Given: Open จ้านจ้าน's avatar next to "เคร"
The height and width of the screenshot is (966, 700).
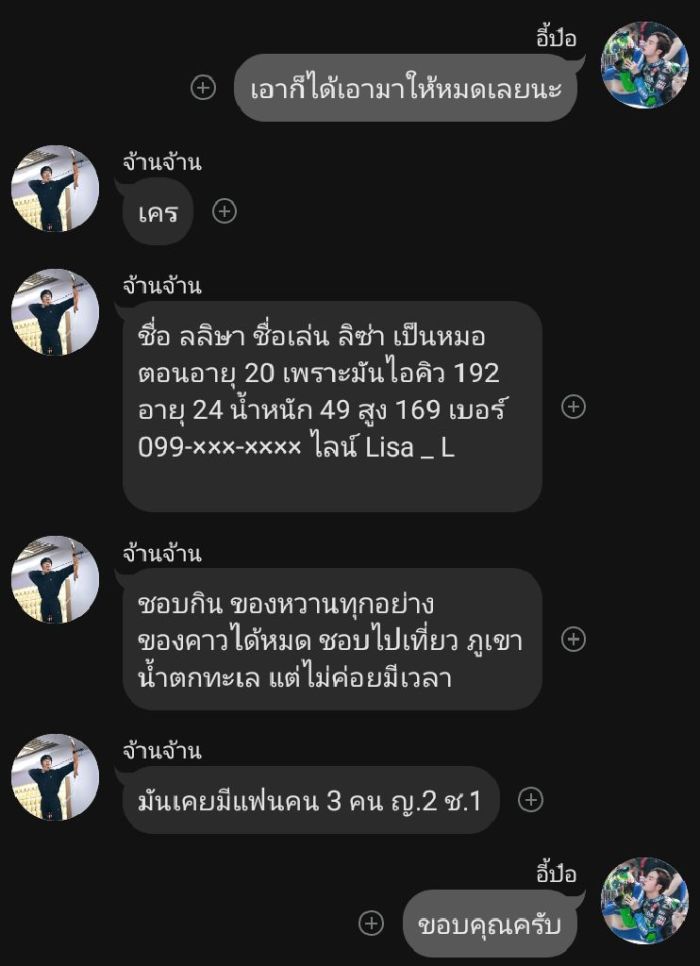Looking at the screenshot, I should [x=55, y=189].
